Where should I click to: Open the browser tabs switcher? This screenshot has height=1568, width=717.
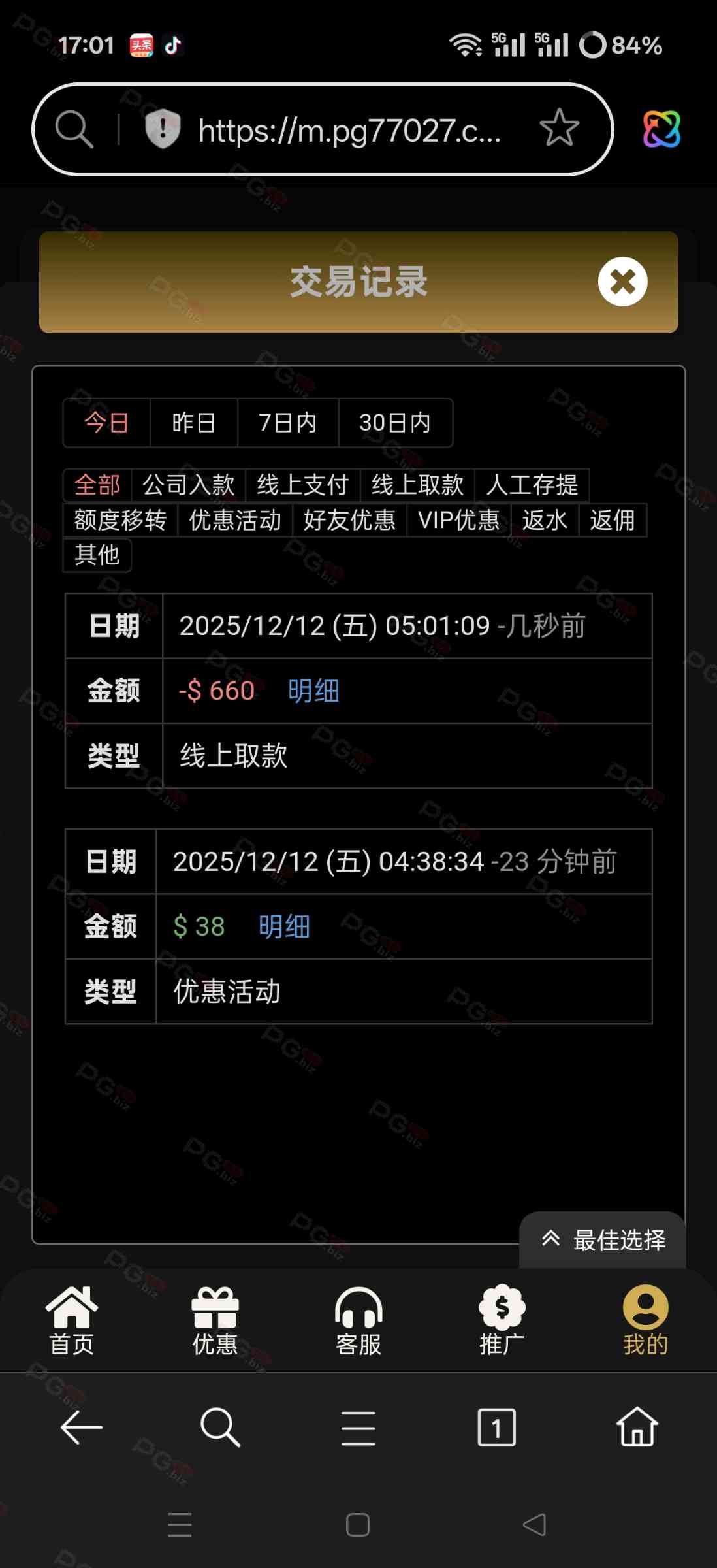pyautogui.click(x=496, y=1428)
